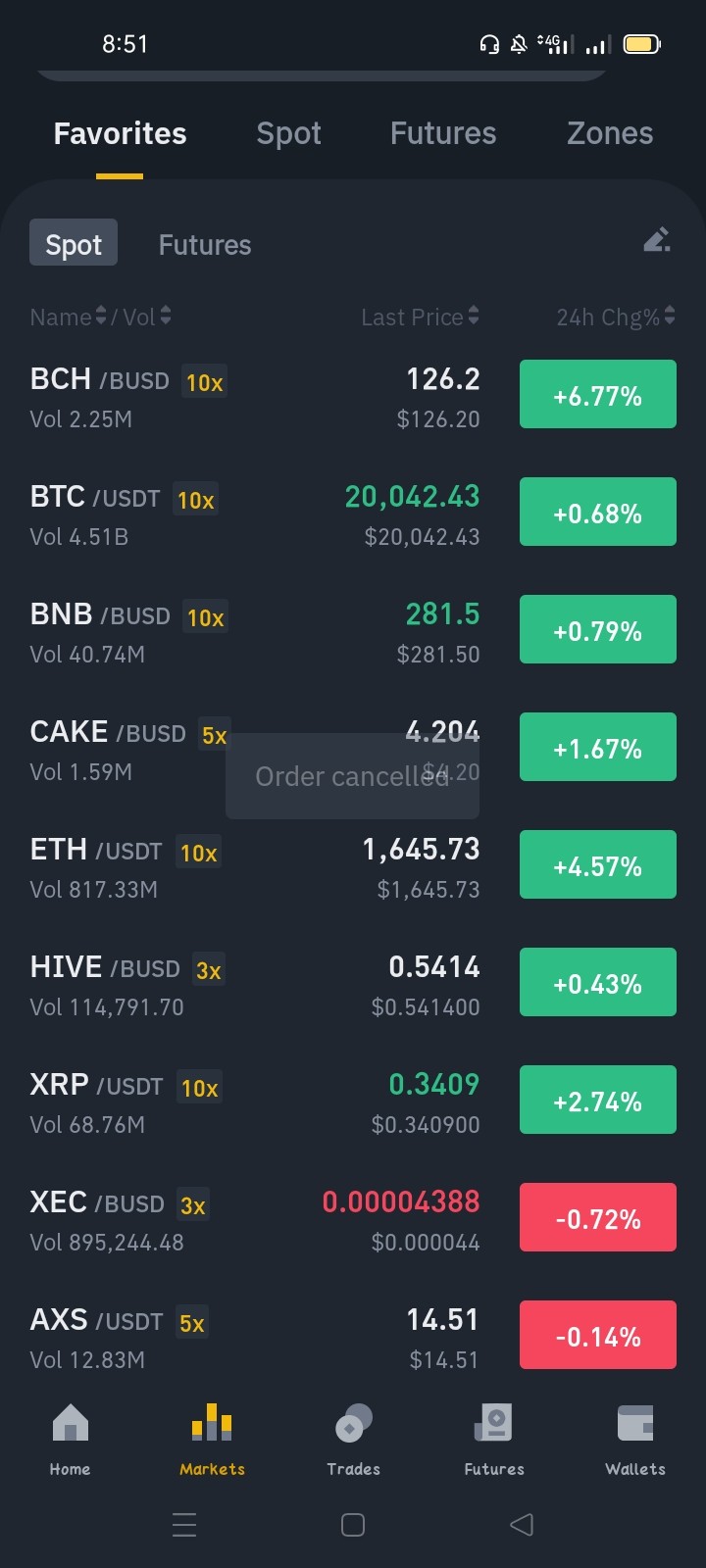This screenshot has width=706, height=1568.
Task: Tap the system back button
Action: [522, 1525]
